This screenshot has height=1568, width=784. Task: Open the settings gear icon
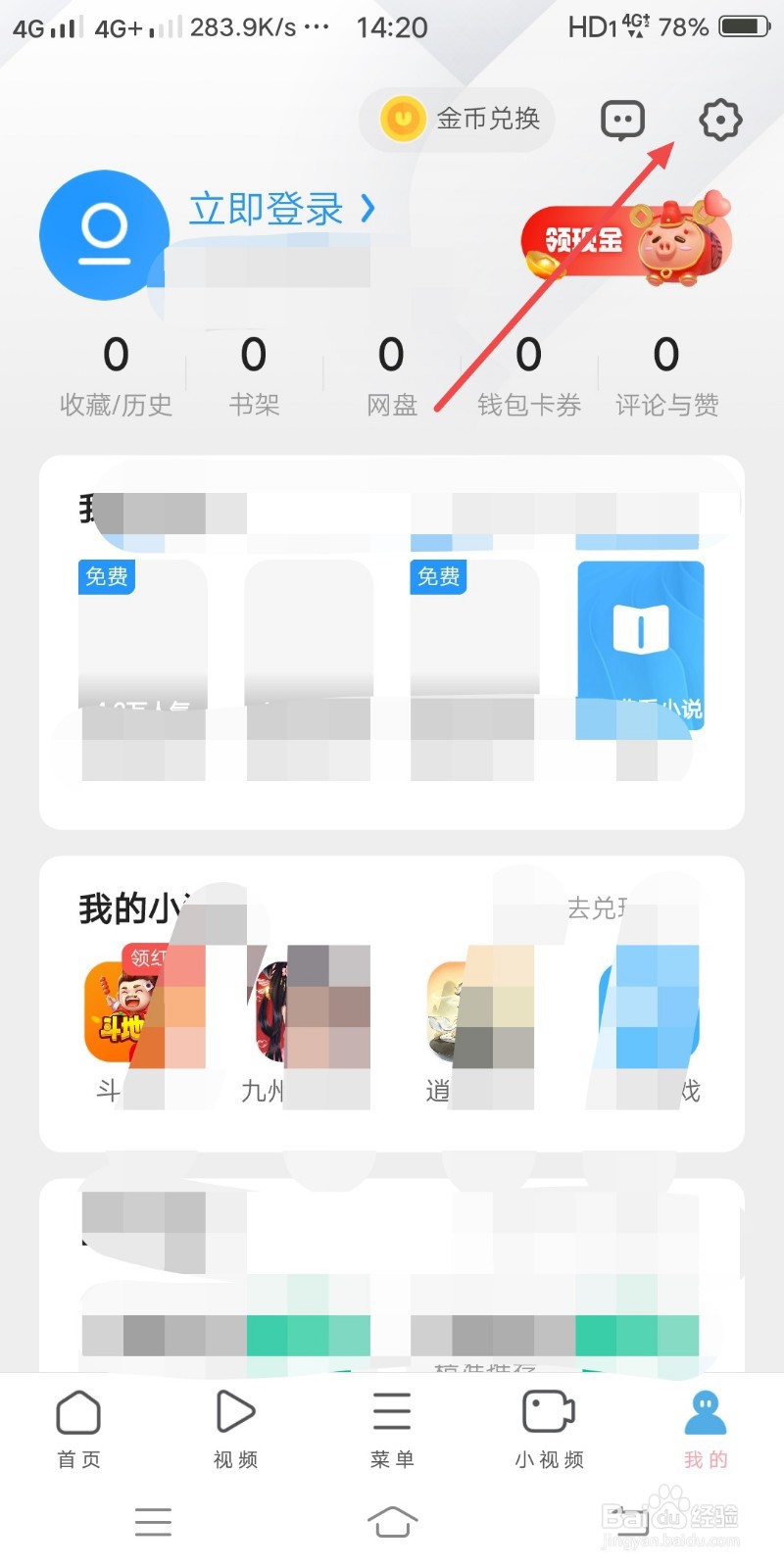click(720, 120)
